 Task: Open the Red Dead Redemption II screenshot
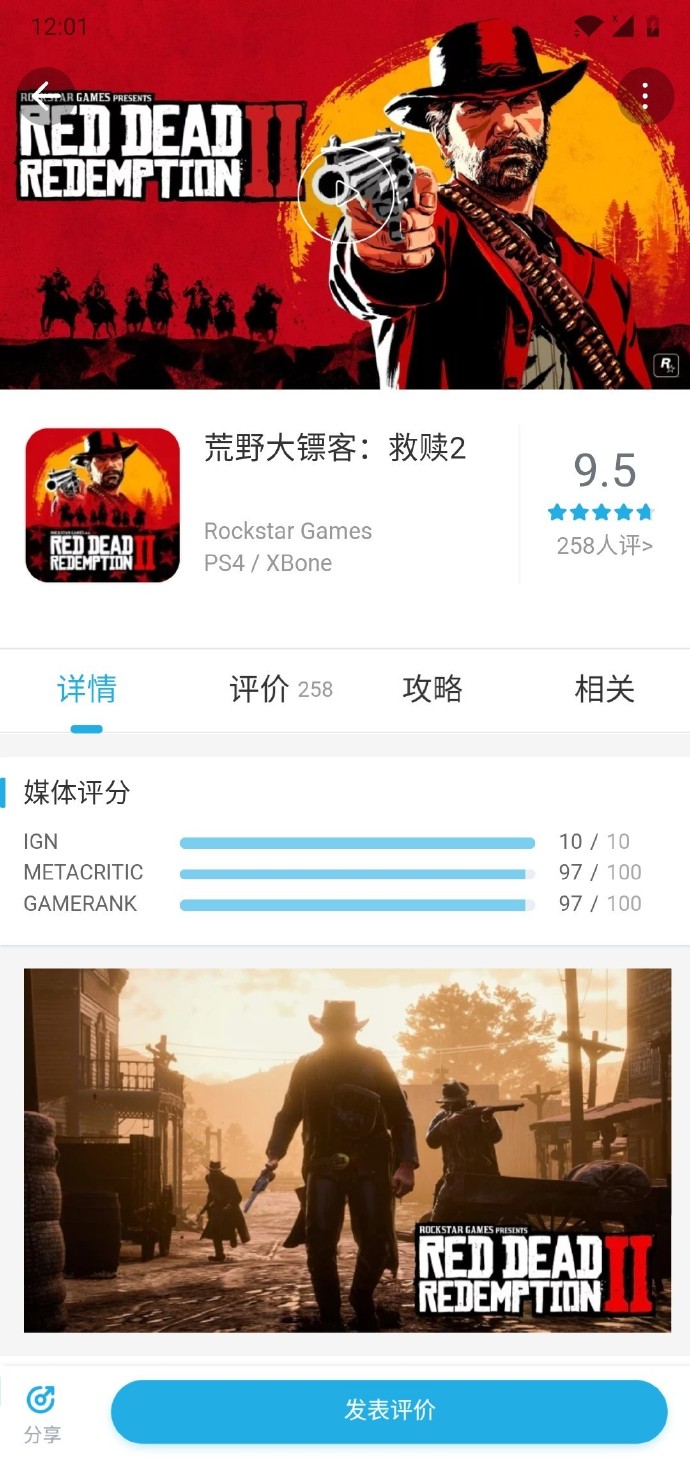(347, 1150)
